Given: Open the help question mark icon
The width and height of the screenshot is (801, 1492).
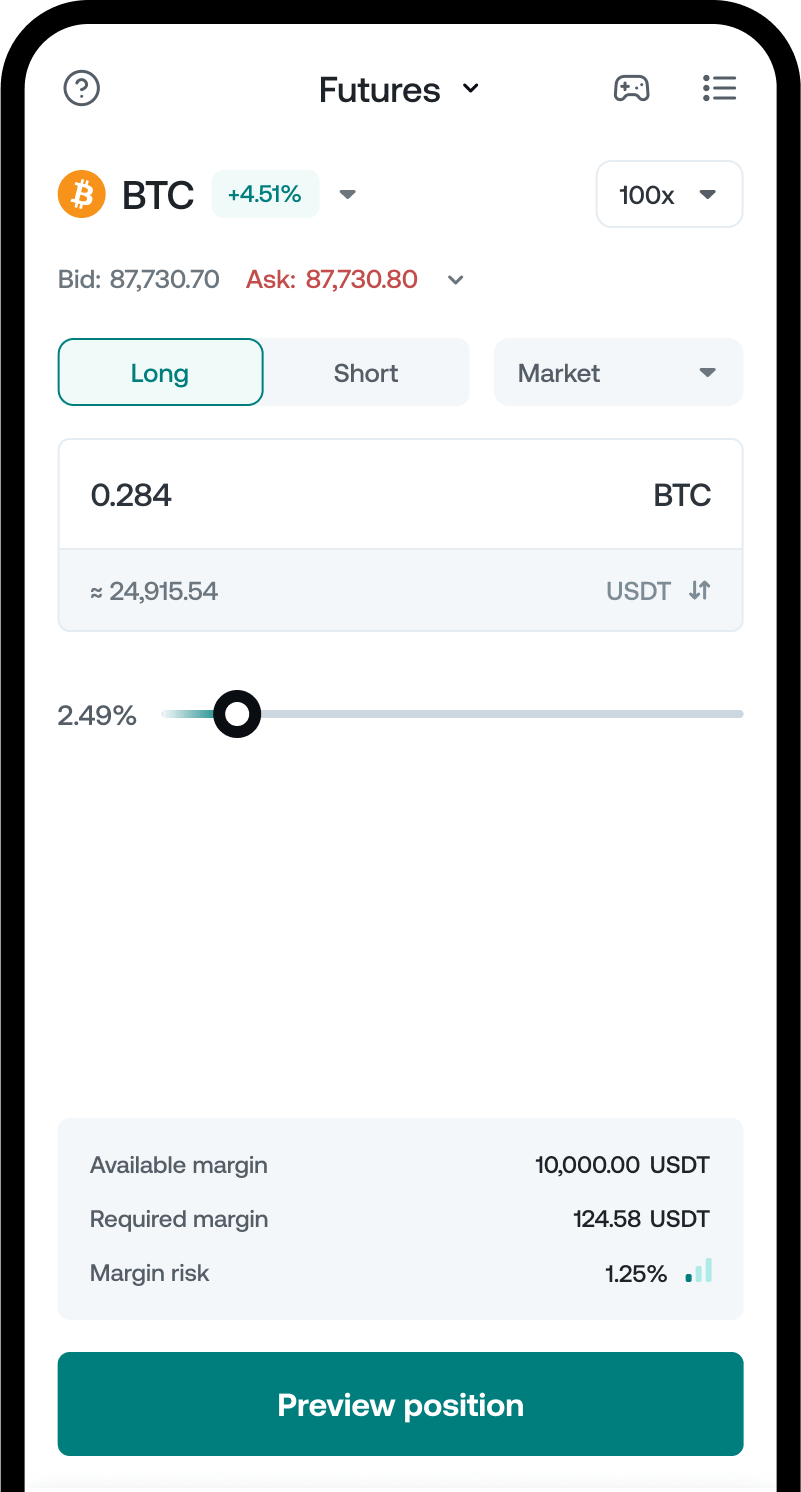Looking at the screenshot, I should [x=82, y=89].
